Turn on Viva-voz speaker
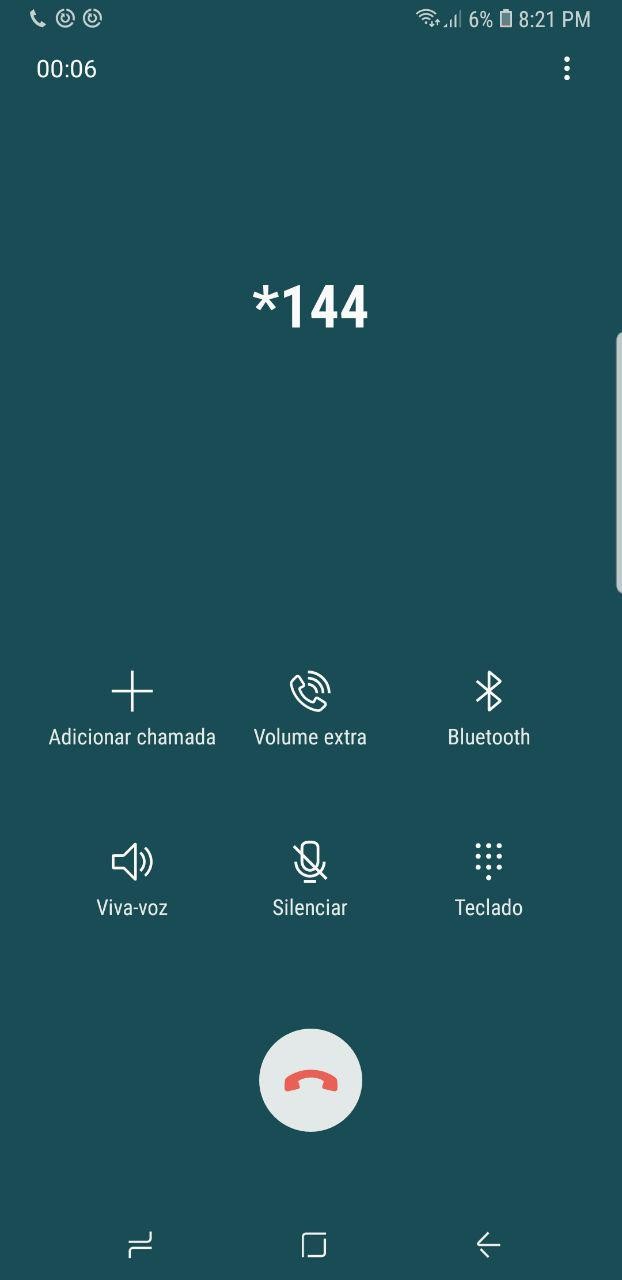622x1280 pixels. coord(132,880)
